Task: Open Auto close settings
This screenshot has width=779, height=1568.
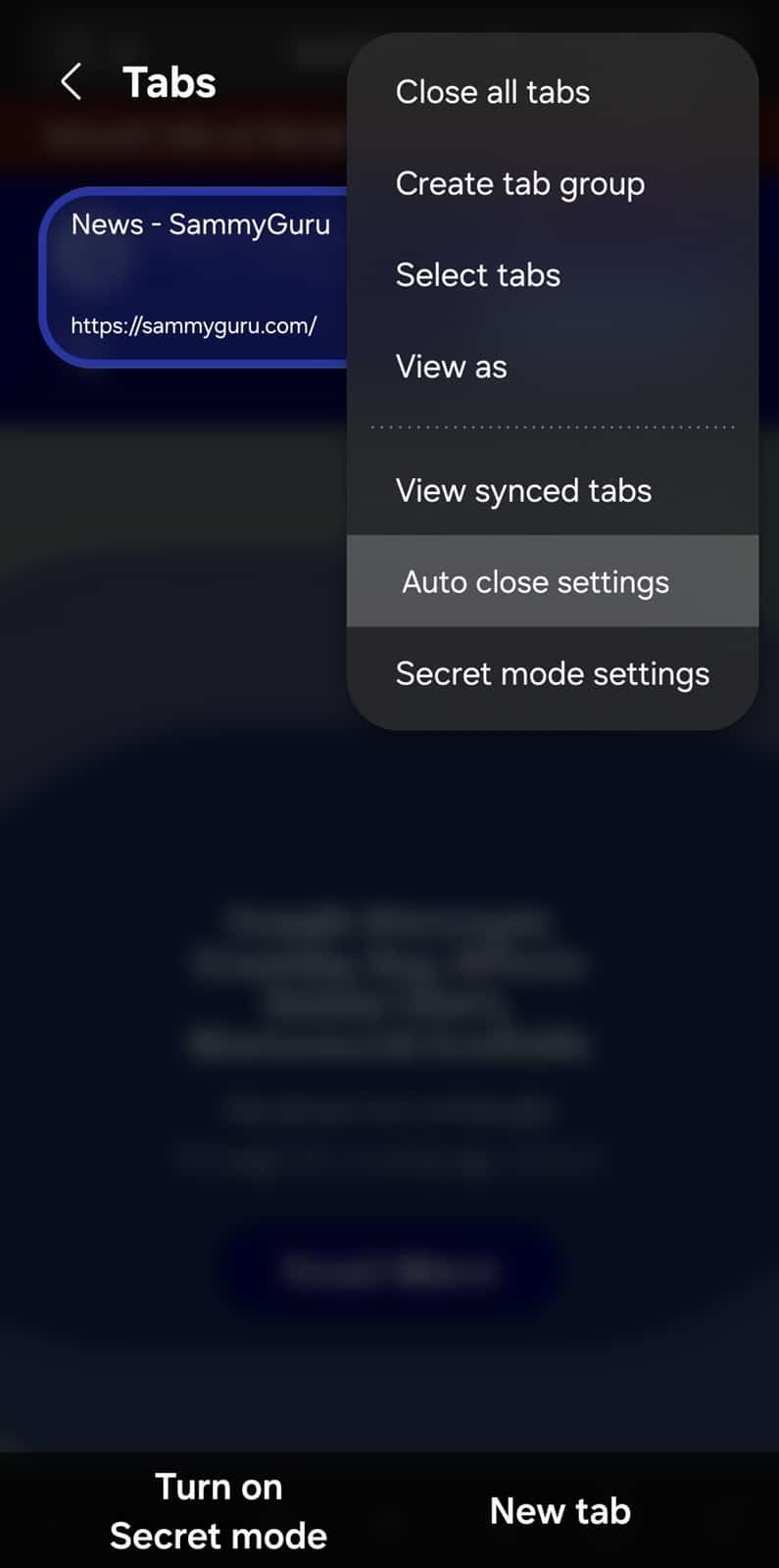Action: click(535, 582)
